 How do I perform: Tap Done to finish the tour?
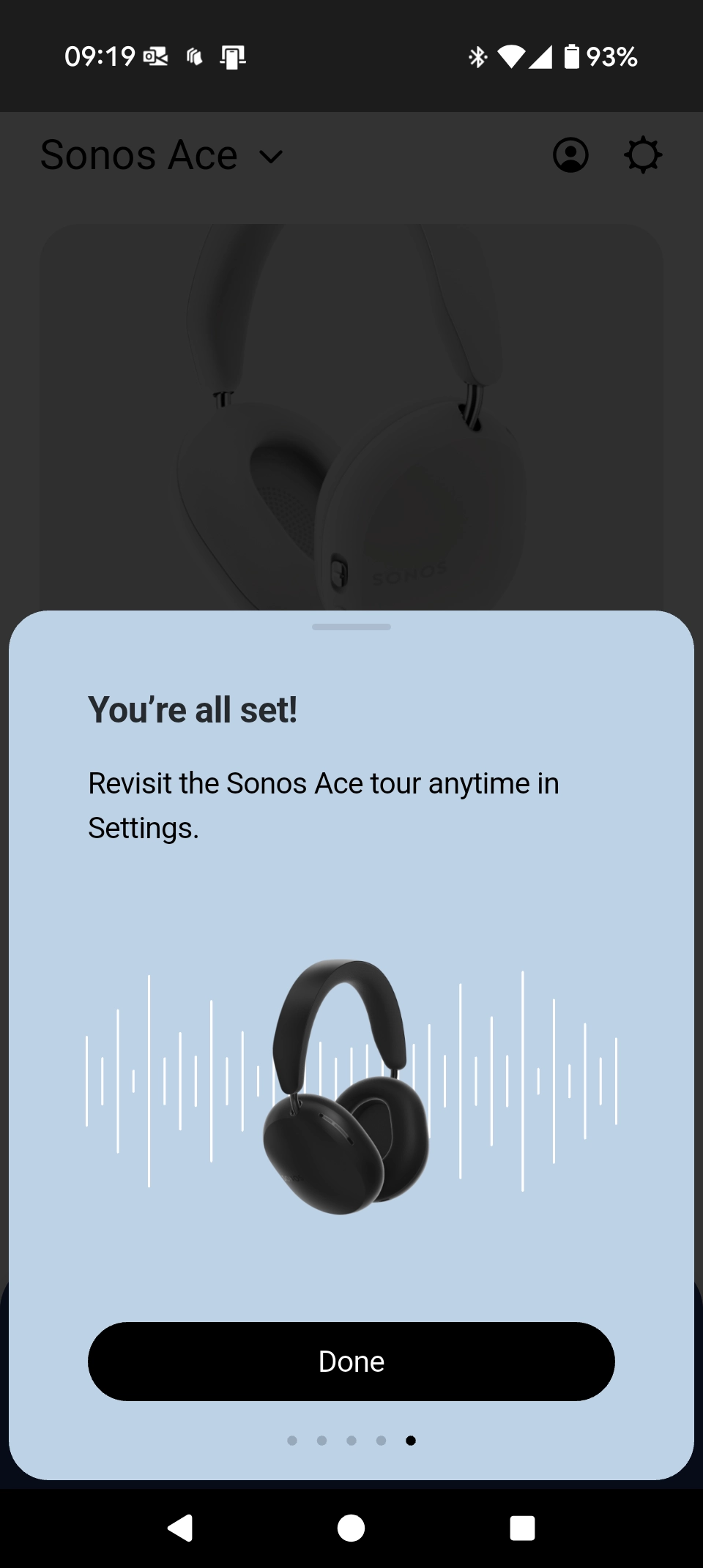[351, 1362]
